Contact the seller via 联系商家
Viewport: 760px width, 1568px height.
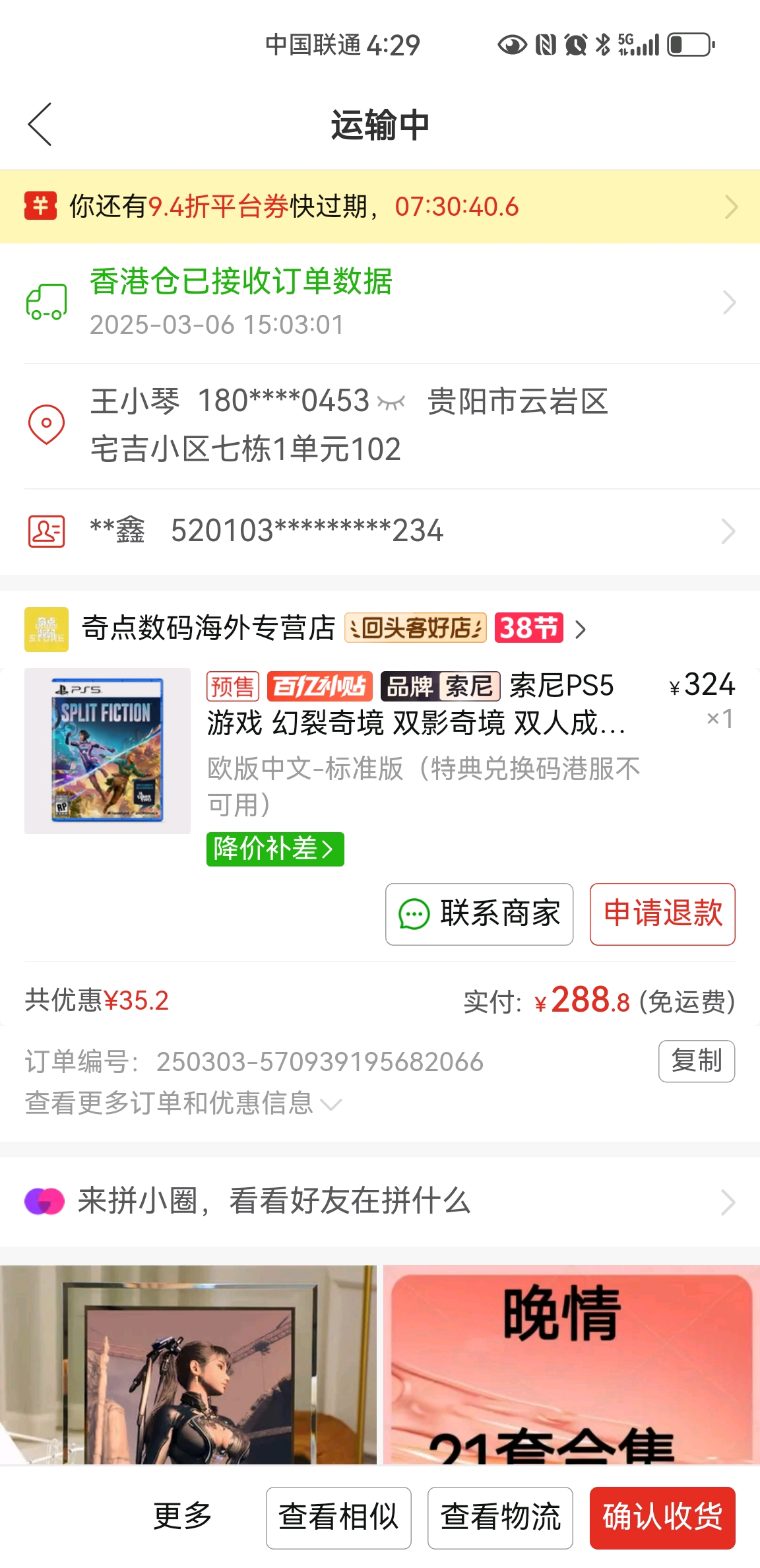479,914
